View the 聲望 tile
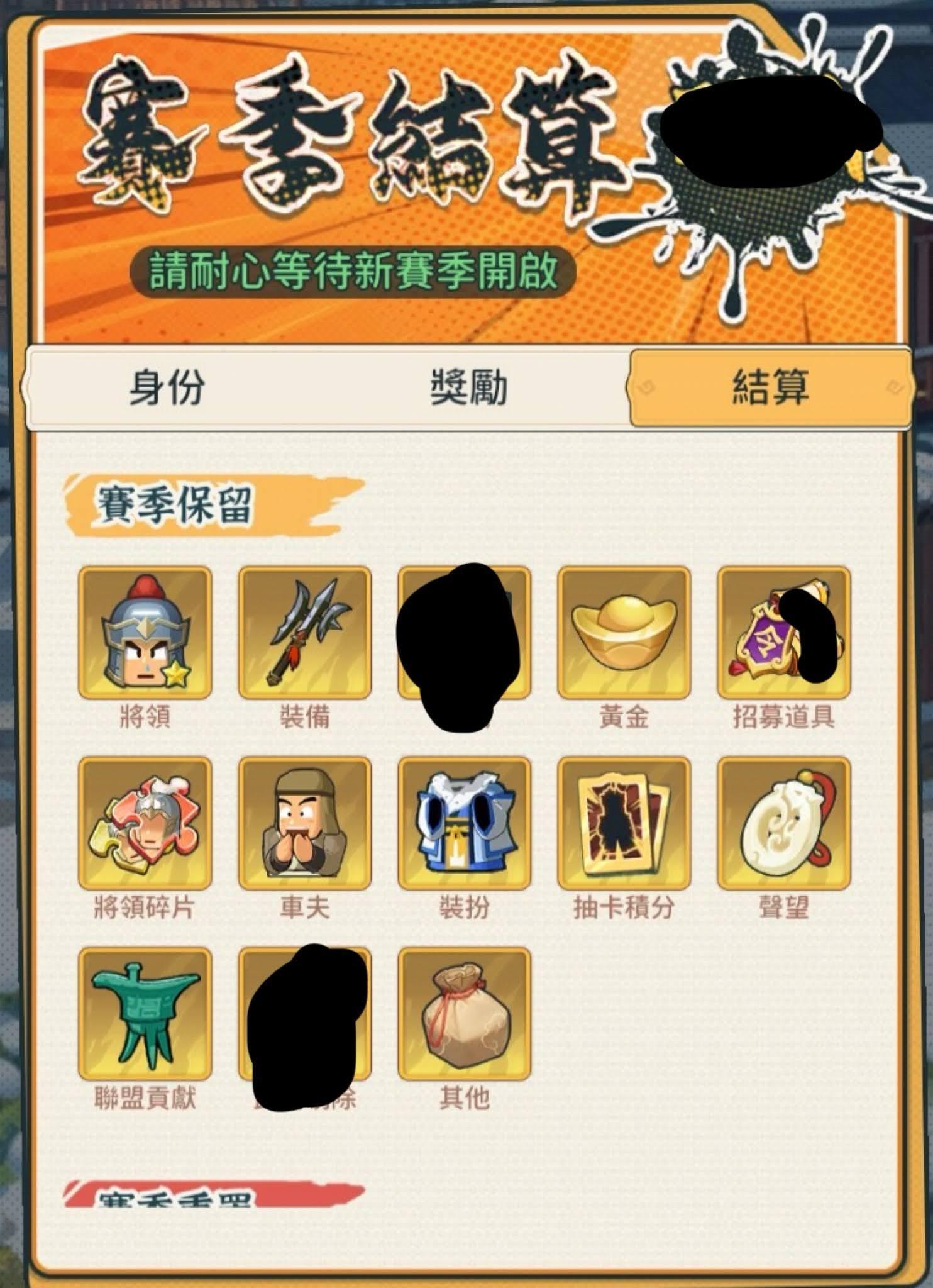 [x=783, y=823]
